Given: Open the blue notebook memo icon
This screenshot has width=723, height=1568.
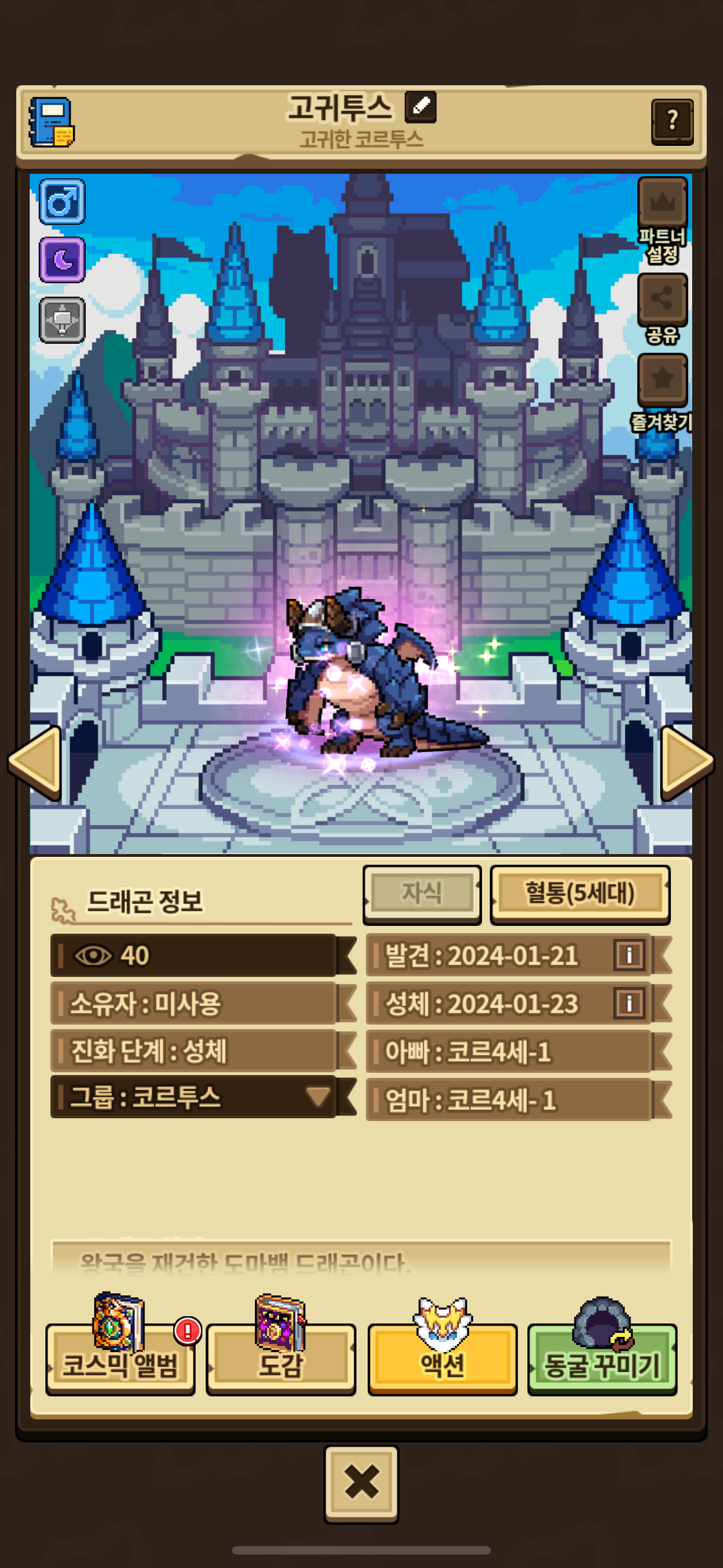Looking at the screenshot, I should [52, 122].
